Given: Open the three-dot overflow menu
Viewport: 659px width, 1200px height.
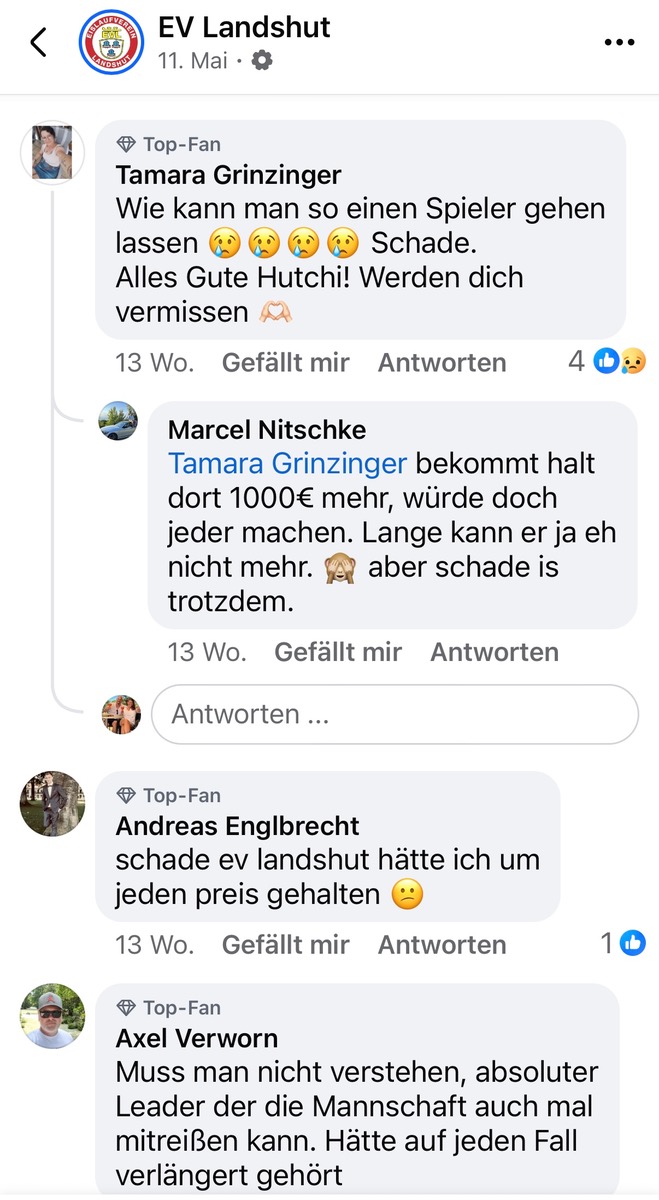Looking at the screenshot, I should pos(620,43).
